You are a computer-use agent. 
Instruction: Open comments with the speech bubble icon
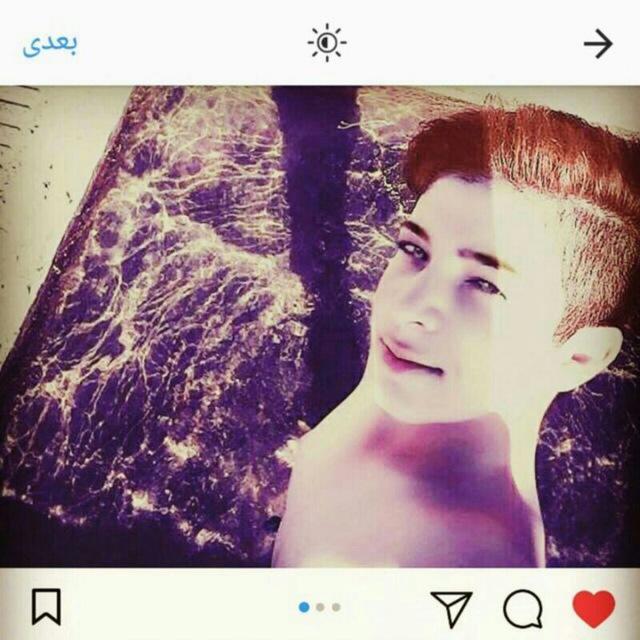(x=523, y=608)
